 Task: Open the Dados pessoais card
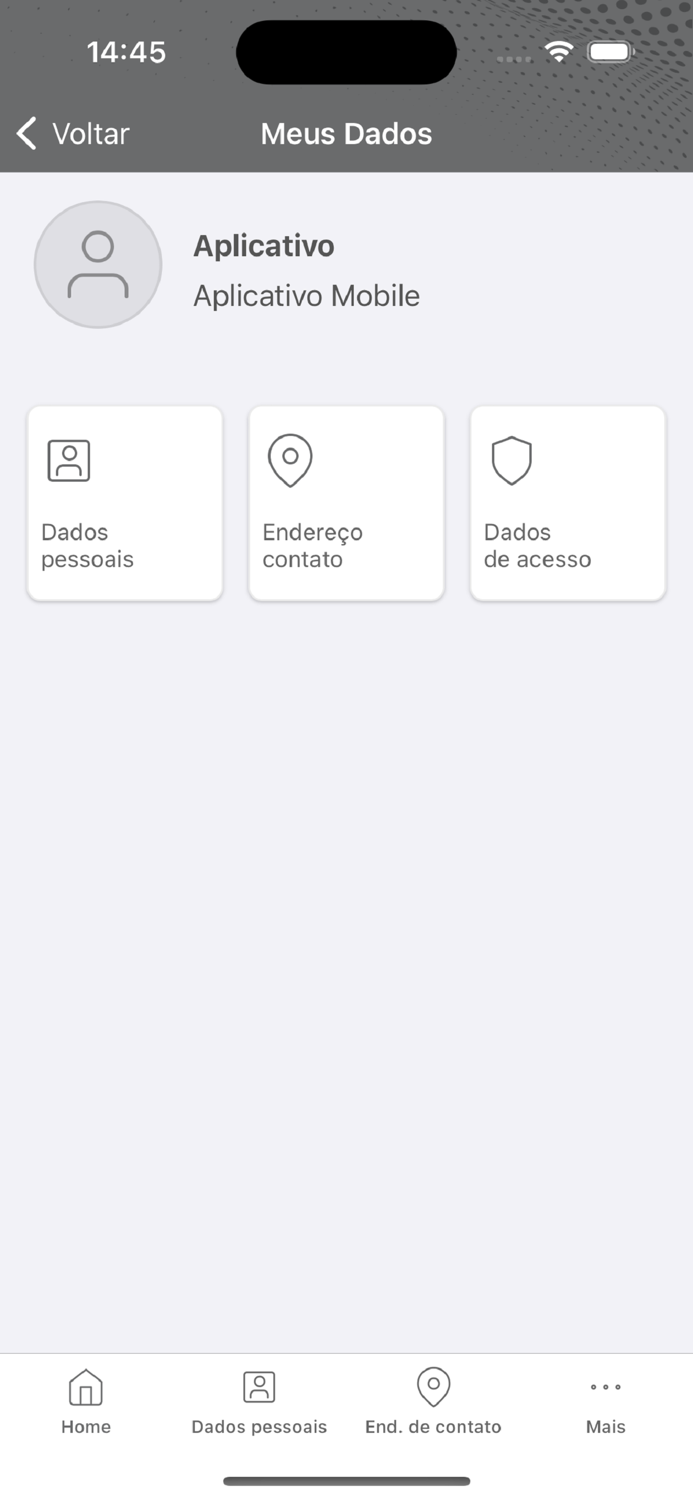(125, 503)
